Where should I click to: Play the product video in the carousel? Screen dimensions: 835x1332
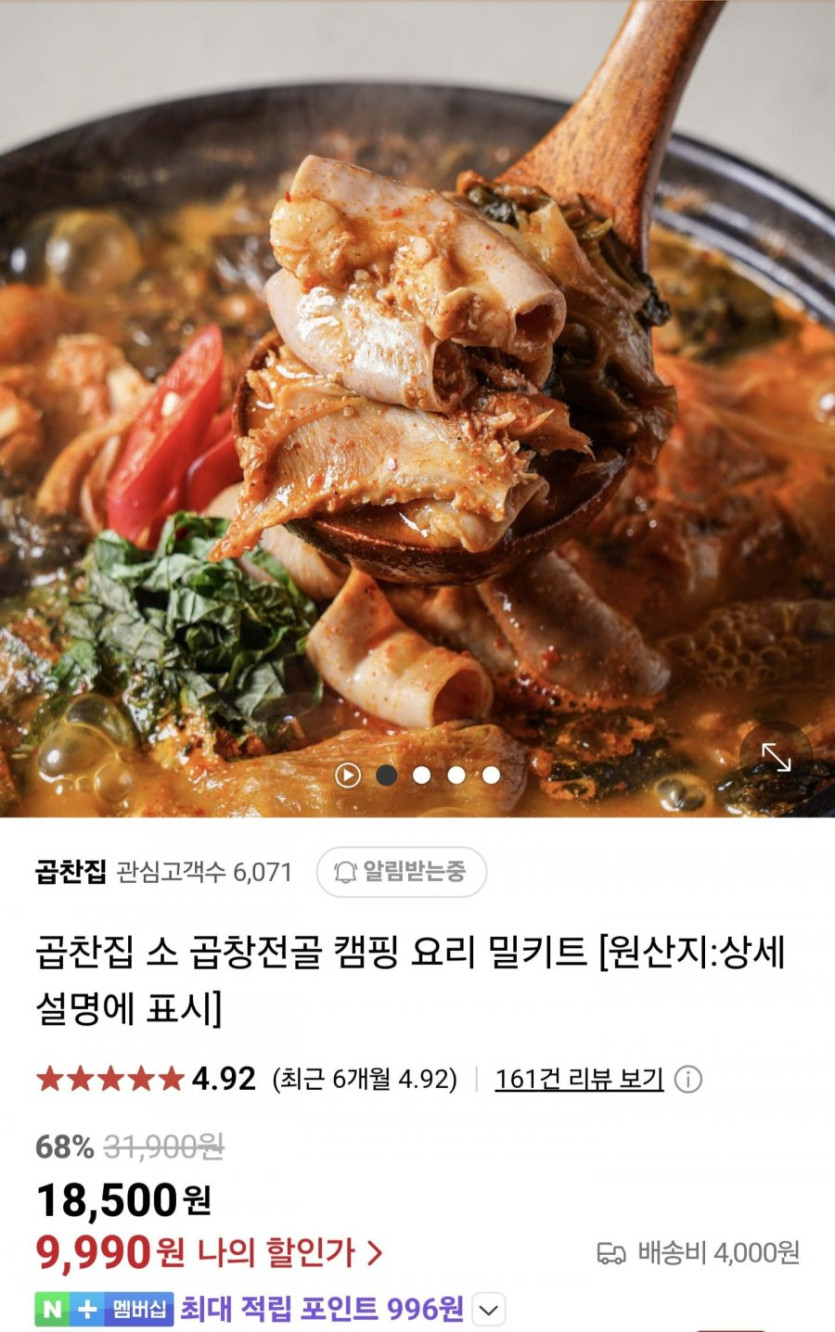(347, 775)
